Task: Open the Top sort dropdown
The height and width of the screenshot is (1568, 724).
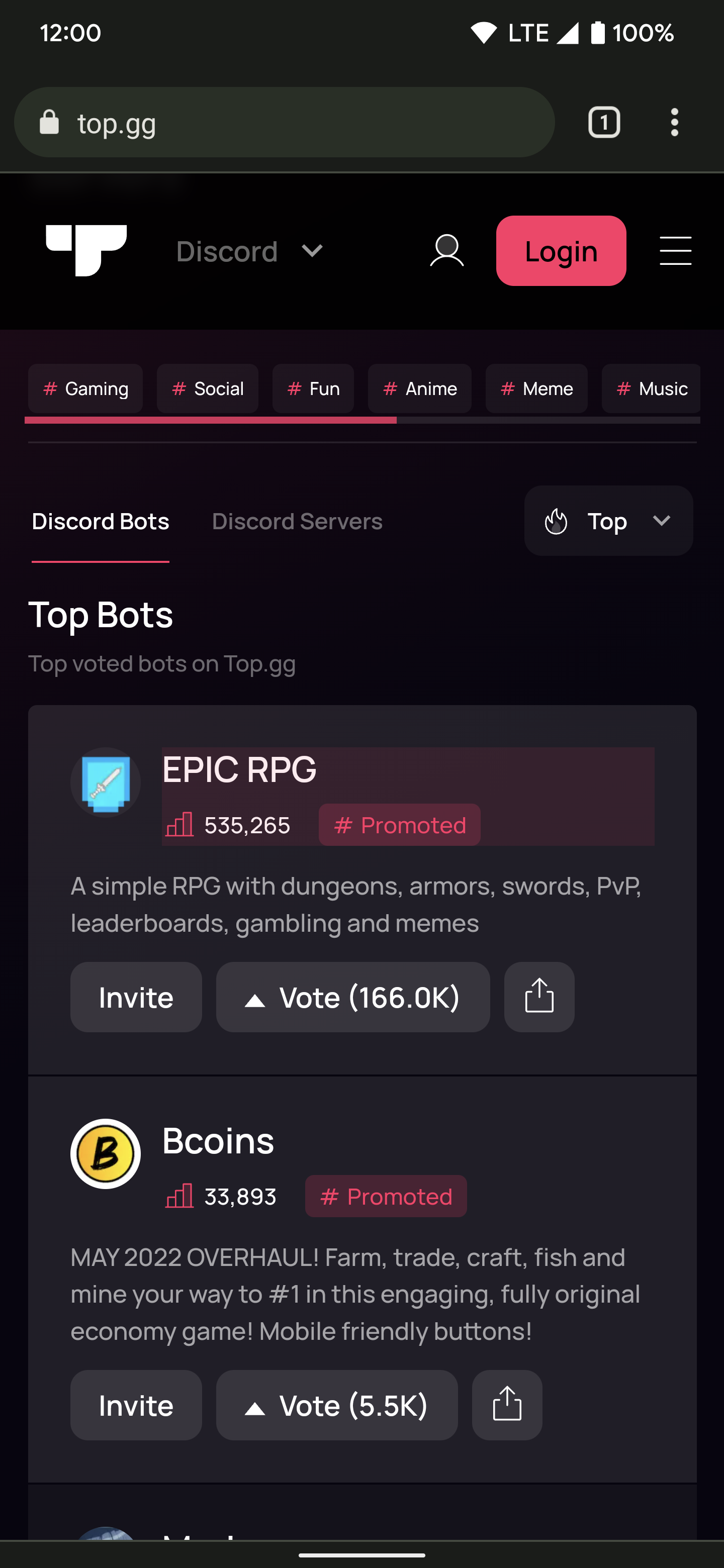Action: pyautogui.click(x=608, y=521)
